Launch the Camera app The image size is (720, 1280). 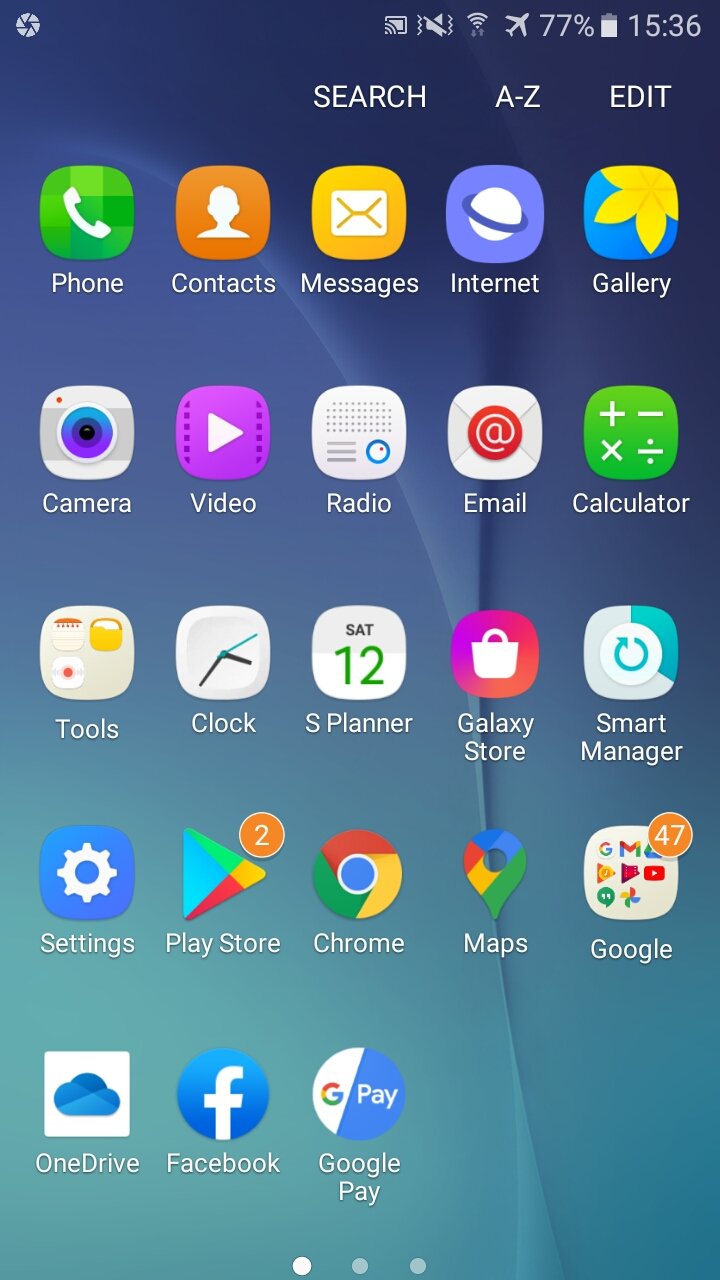tap(87, 434)
